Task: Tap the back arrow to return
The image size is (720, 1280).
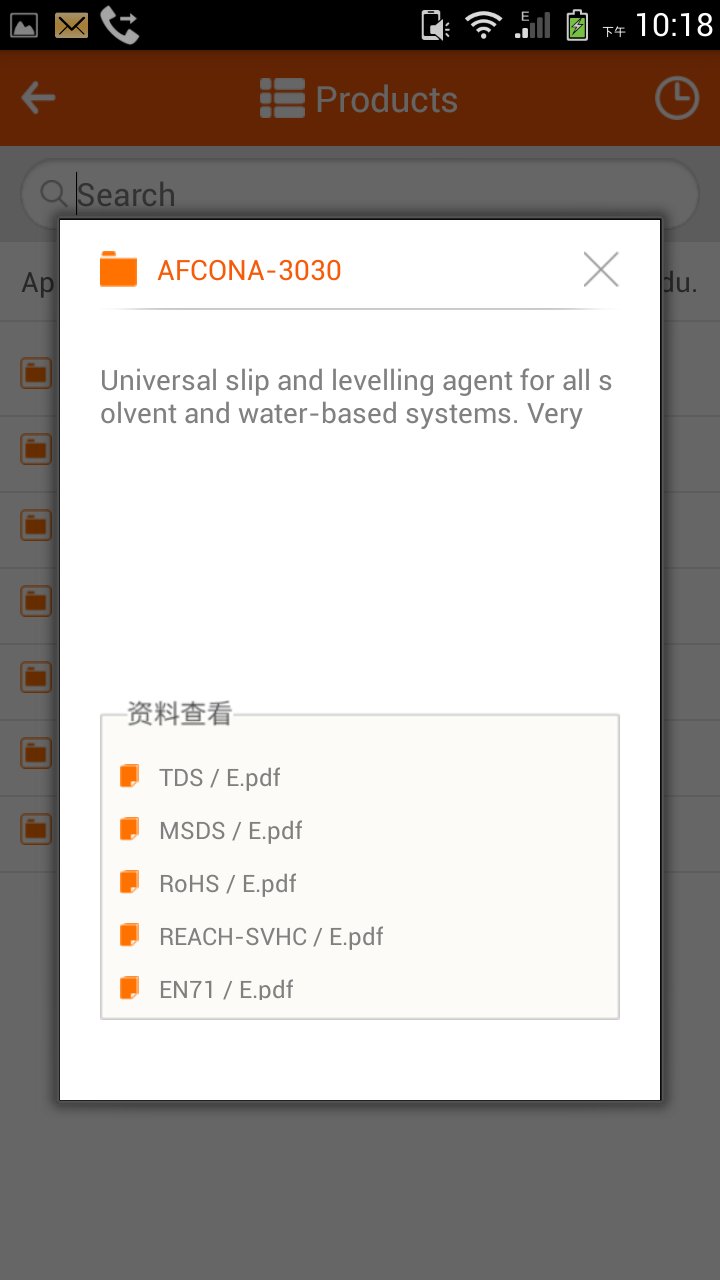Action: 37,97
